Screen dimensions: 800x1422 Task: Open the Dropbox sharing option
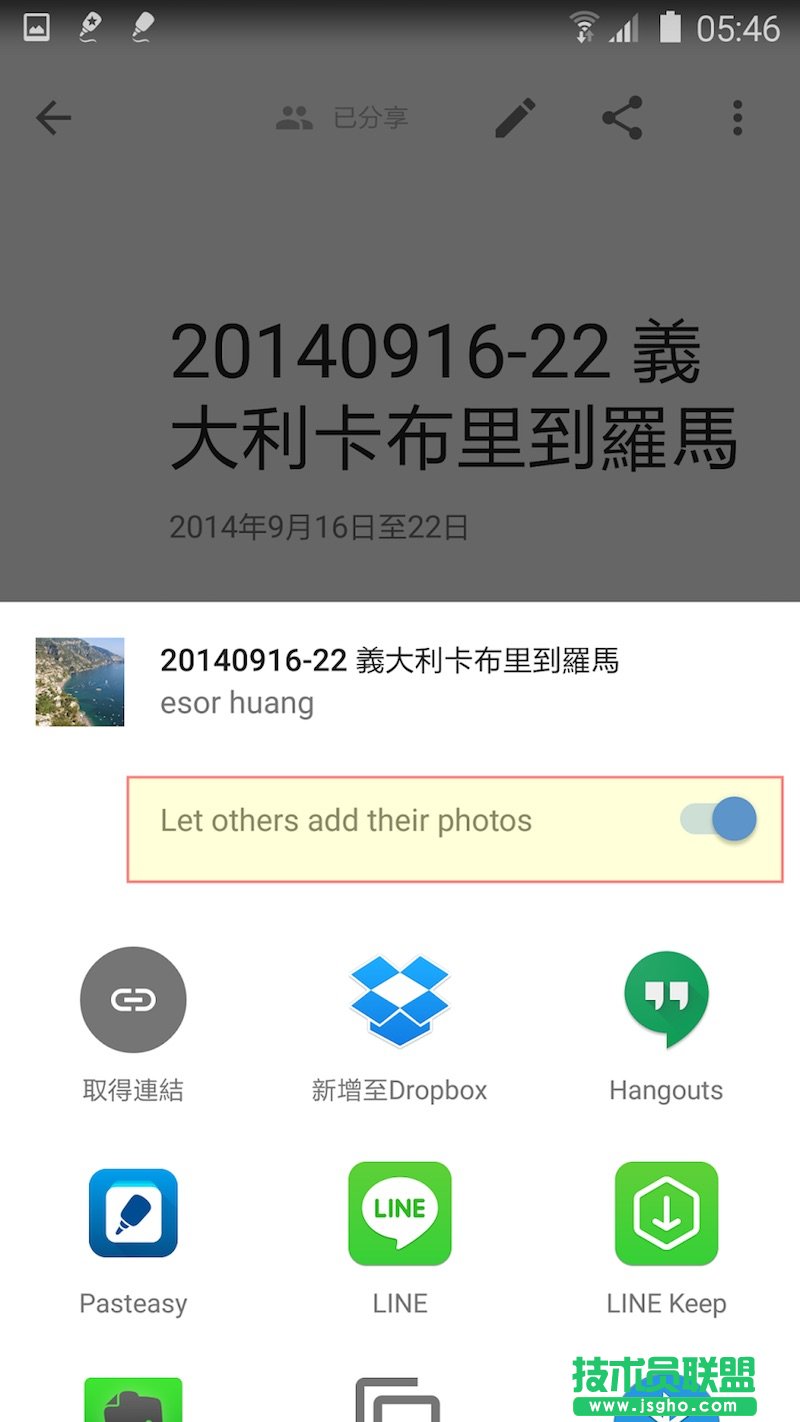(x=399, y=1000)
